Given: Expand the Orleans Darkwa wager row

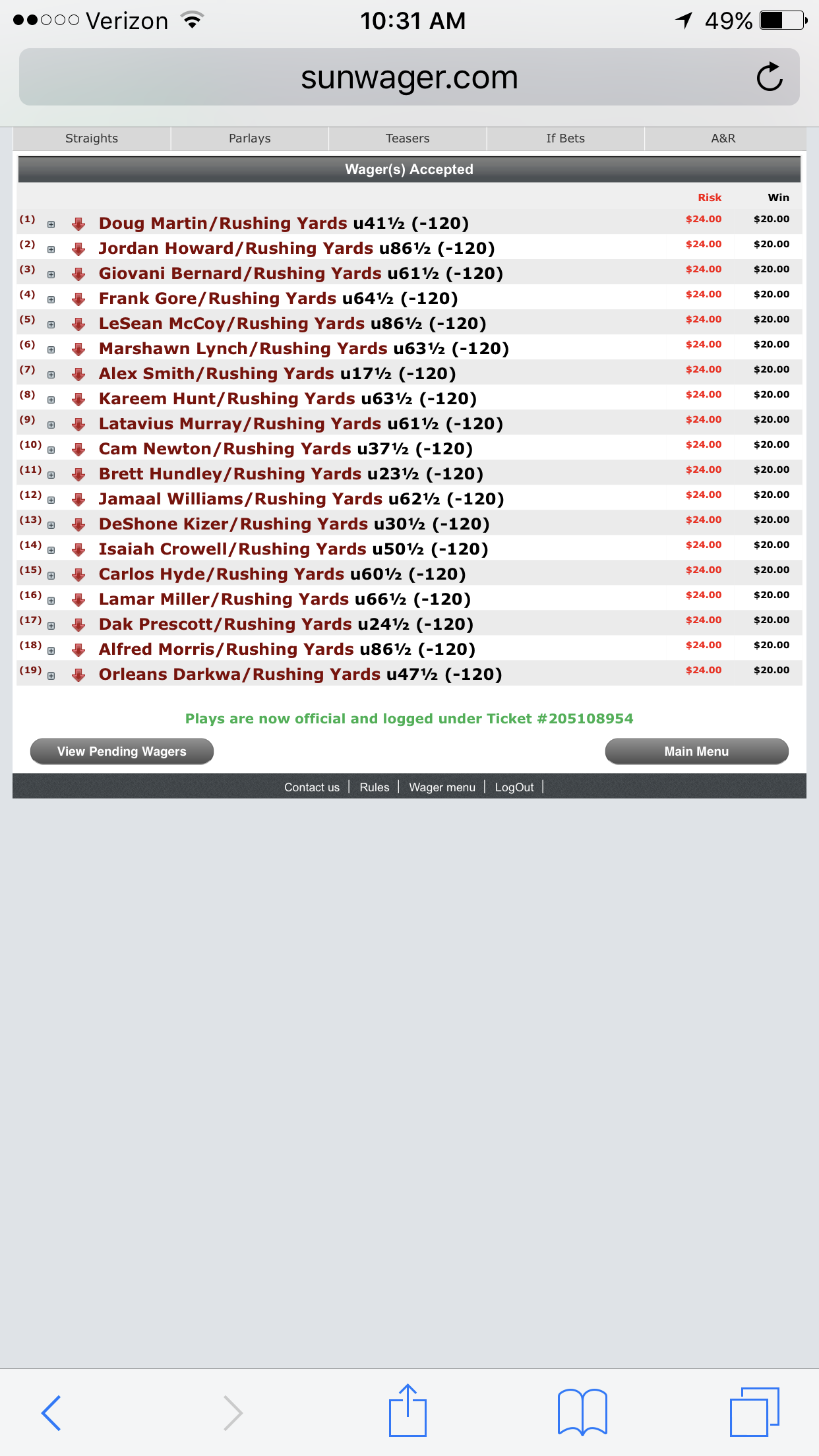Looking at the screenshot, I should pos(51,676).
